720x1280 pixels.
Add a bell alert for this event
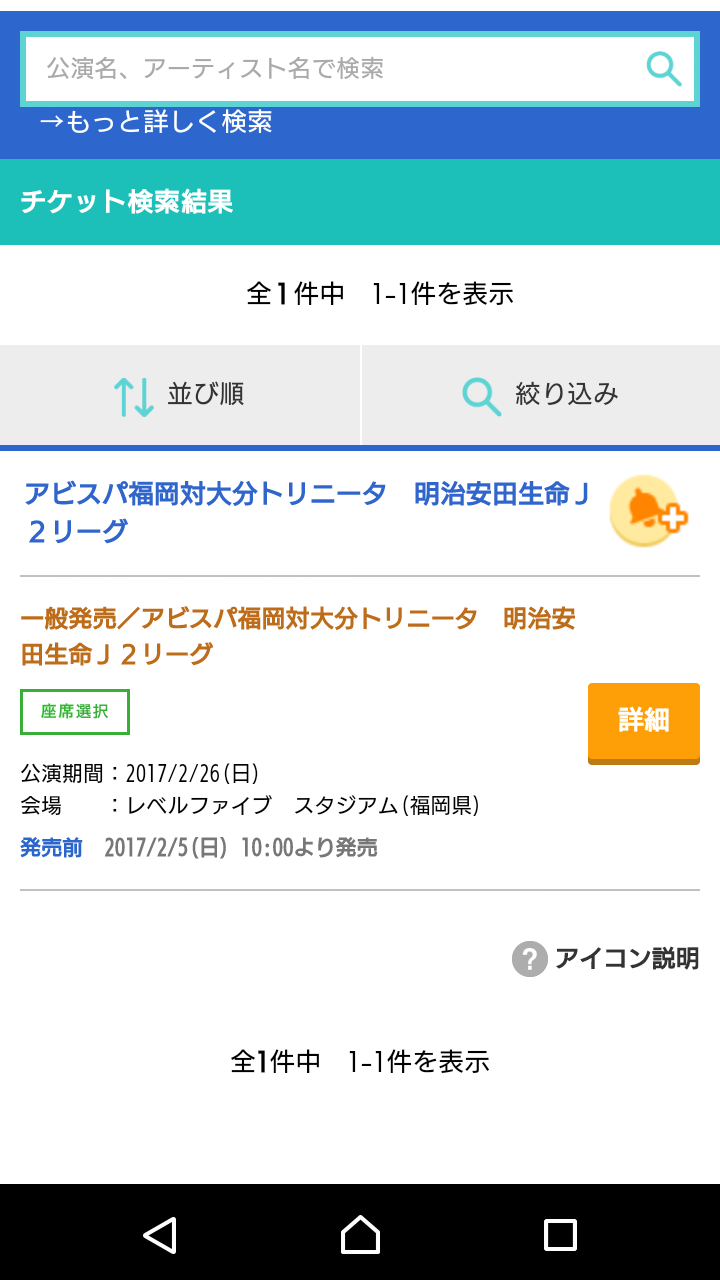pos(648,511)
